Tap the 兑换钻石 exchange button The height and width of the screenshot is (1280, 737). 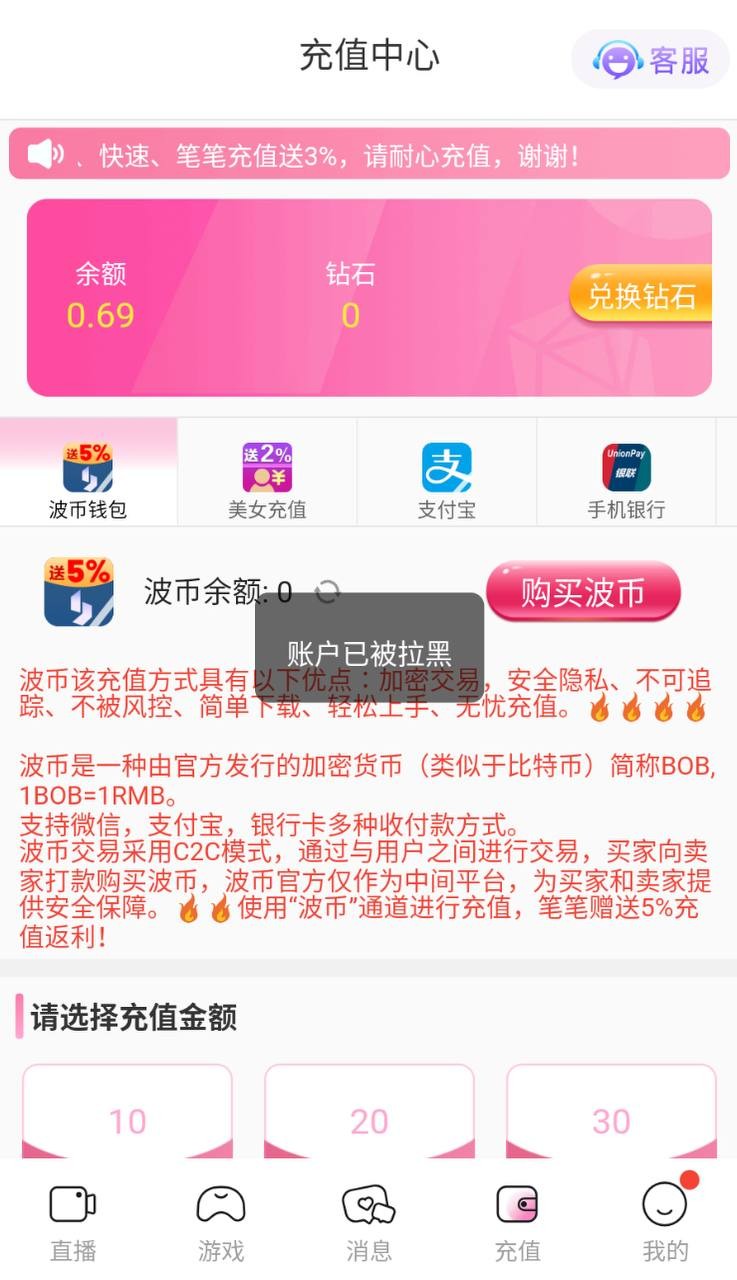640,296
